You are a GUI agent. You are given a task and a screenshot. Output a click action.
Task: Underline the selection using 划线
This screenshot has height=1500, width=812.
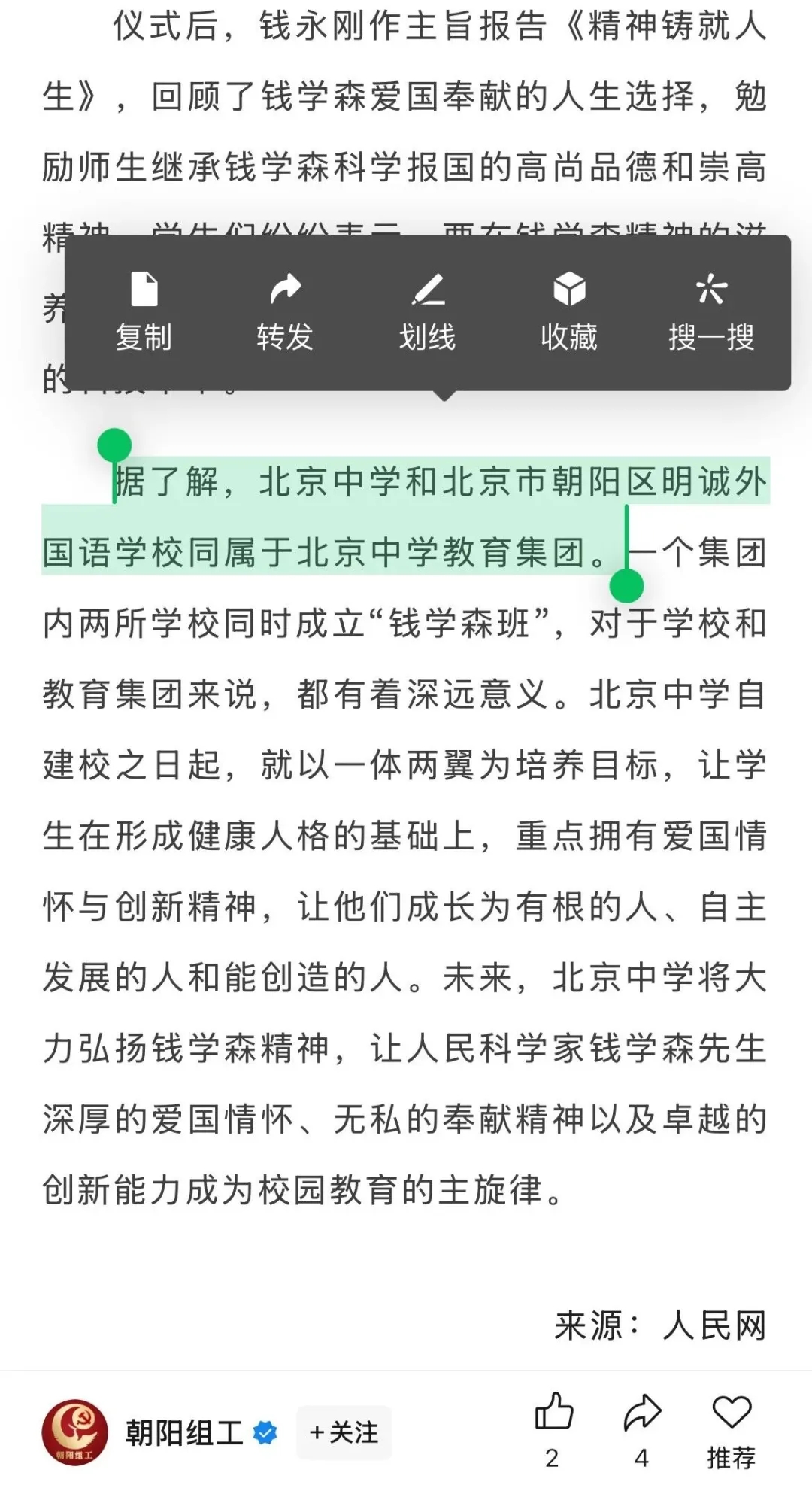pyautogui.click(x=427, y=311)
